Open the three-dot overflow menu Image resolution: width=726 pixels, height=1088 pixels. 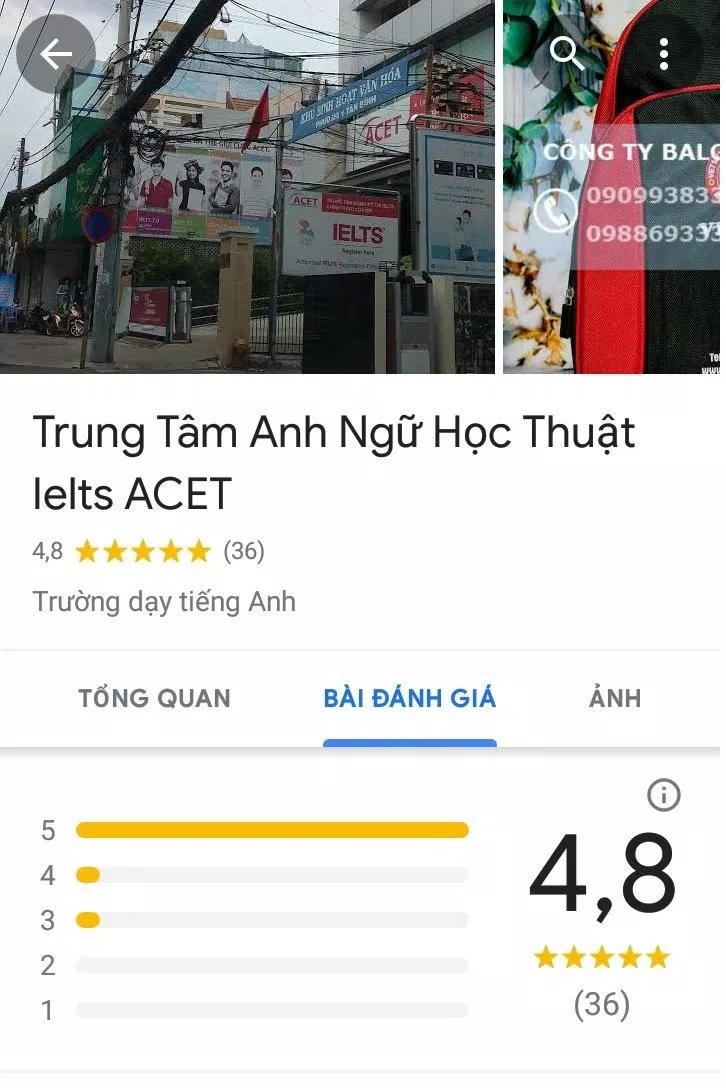[663, 54]
